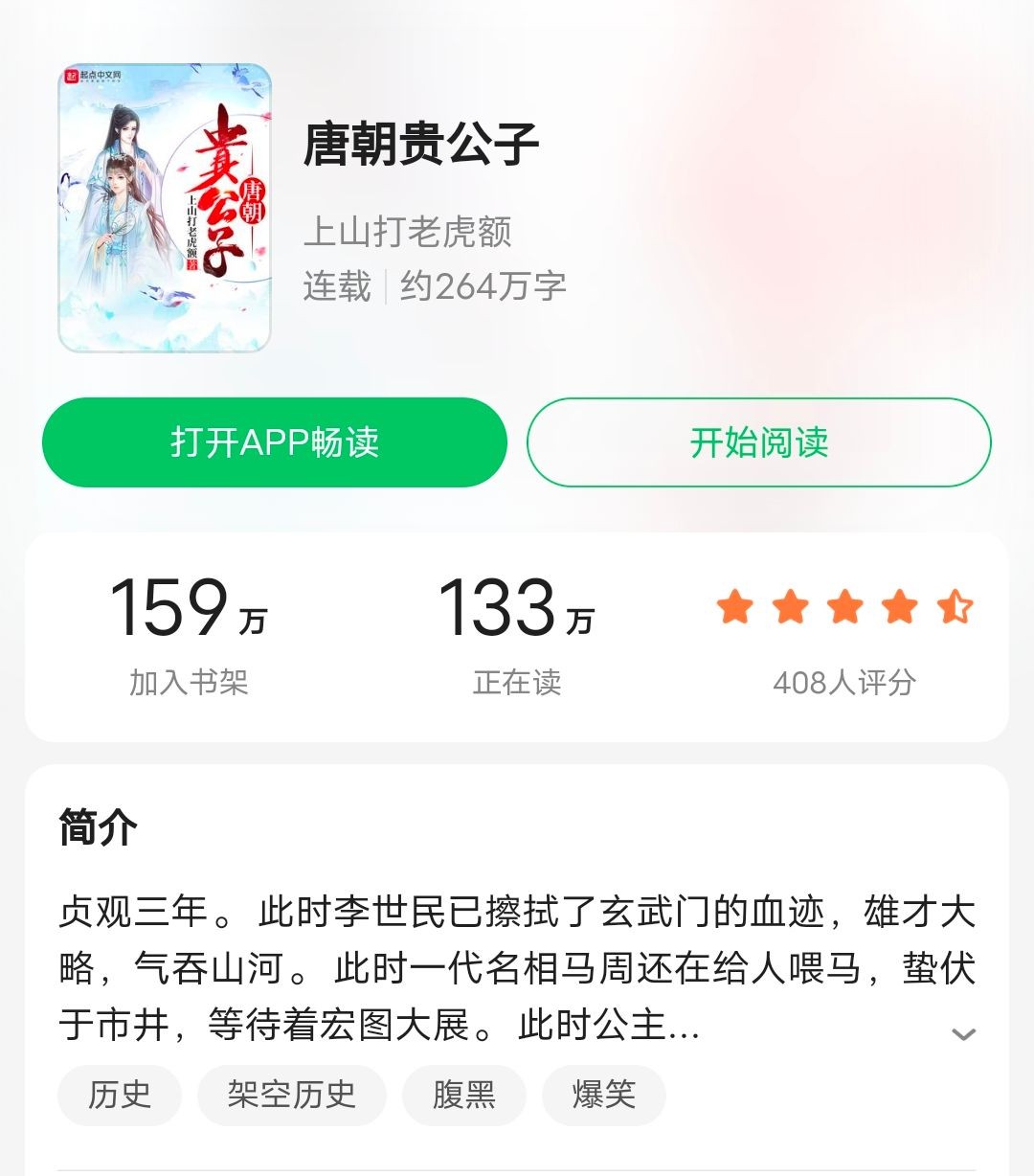
Task: Tap the 爆笑 tag chip
Action: [603, 1095]
